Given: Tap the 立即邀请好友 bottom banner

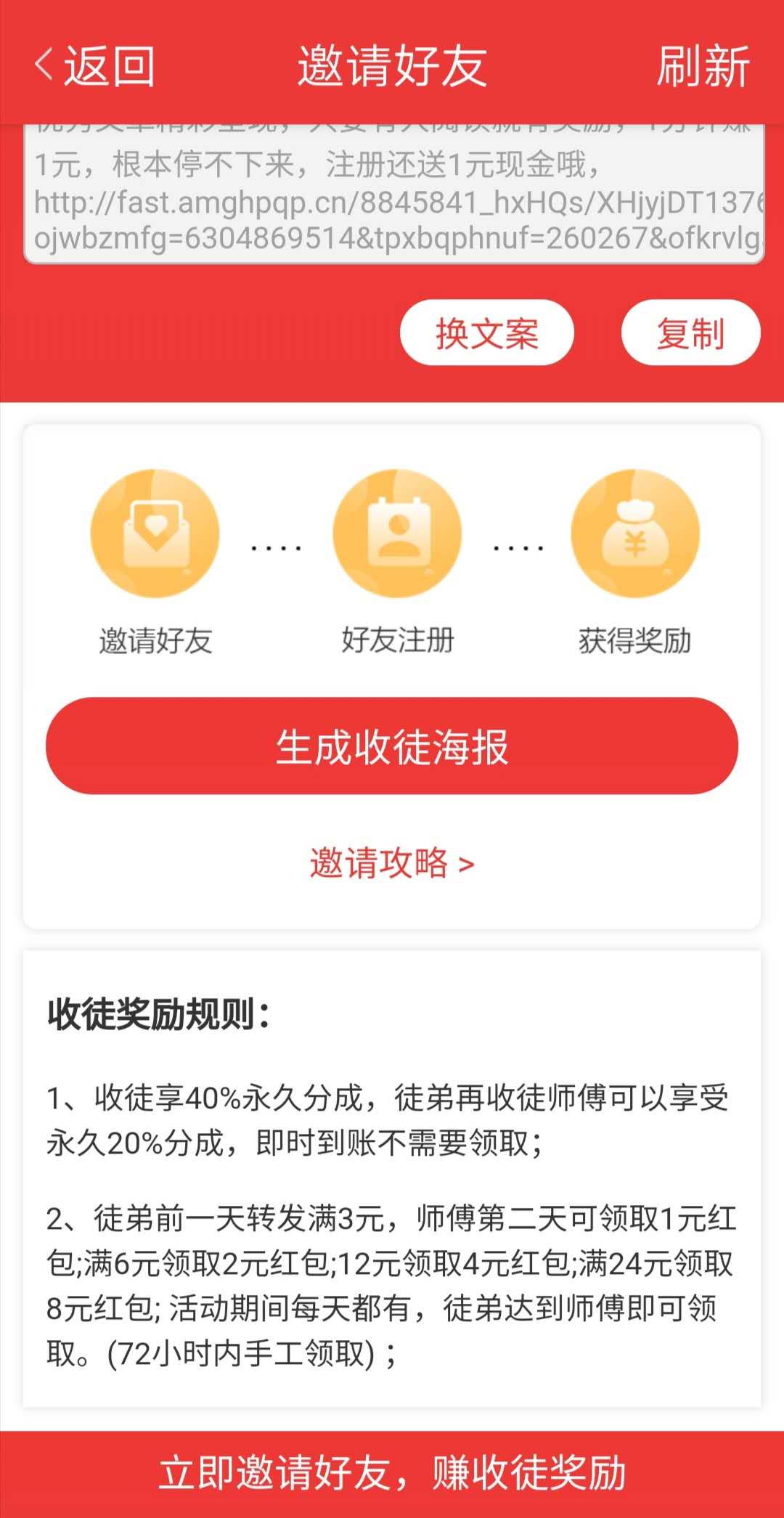Looking at the screenshot, I should point(392,1474).
